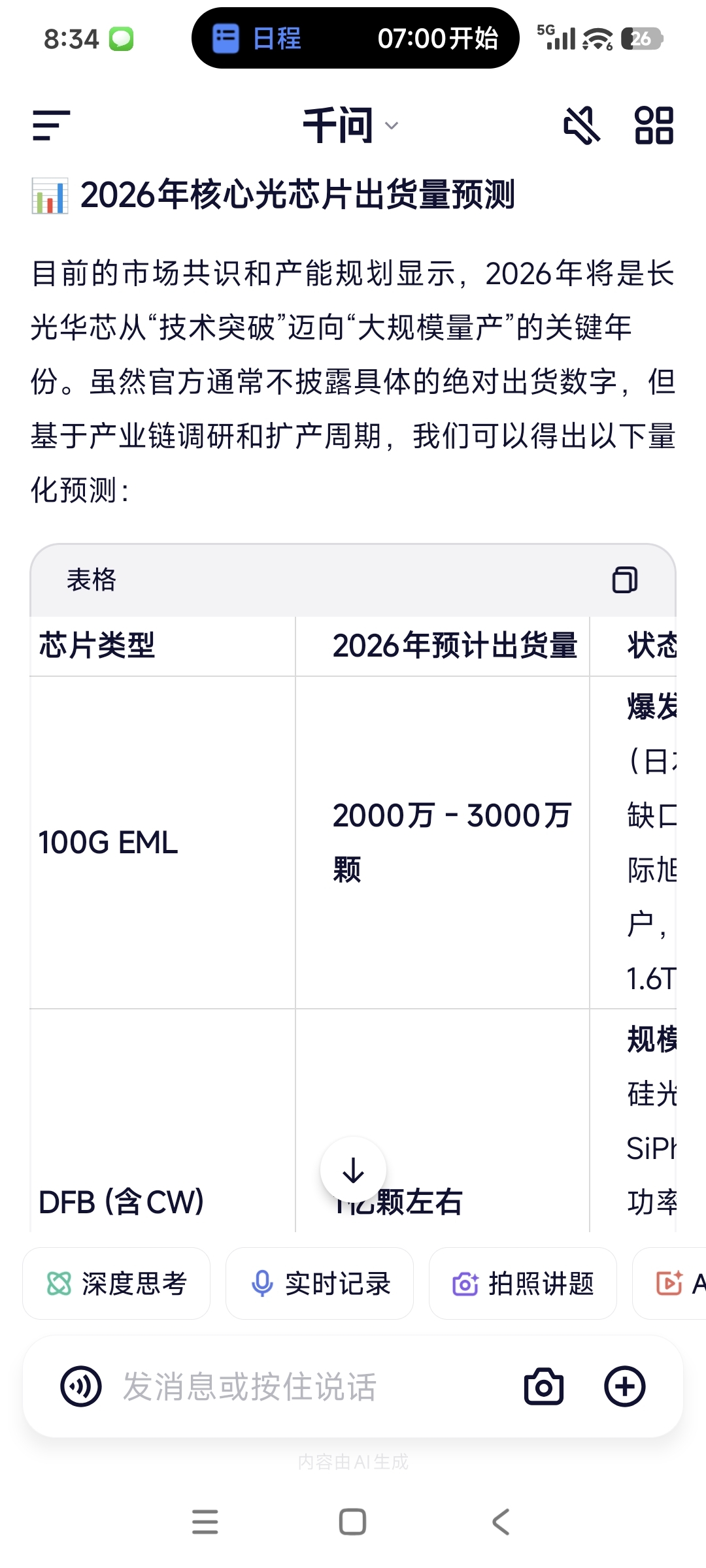
Task: Enable 深度思考 mode
Action: click(x=116, y=1282)
